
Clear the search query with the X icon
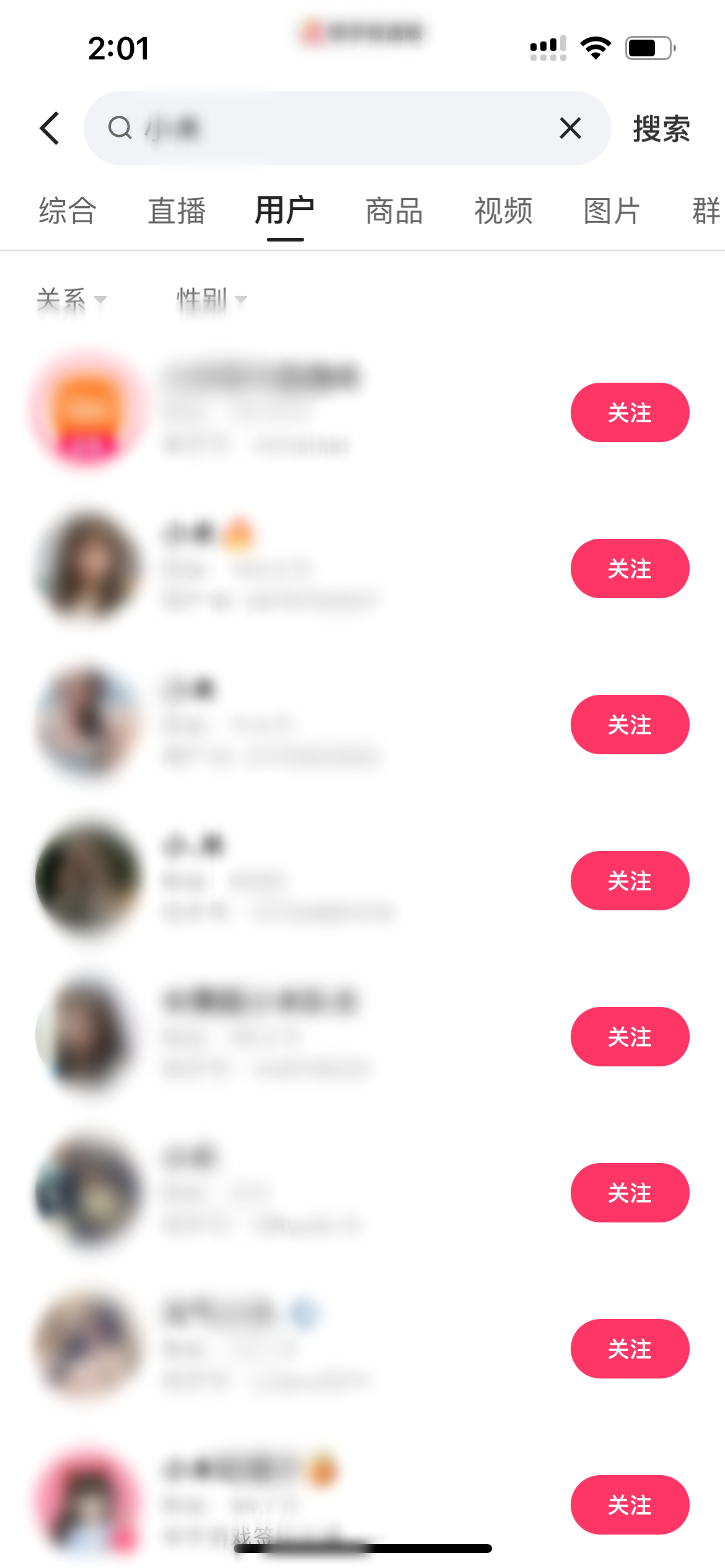pos(569,128)
